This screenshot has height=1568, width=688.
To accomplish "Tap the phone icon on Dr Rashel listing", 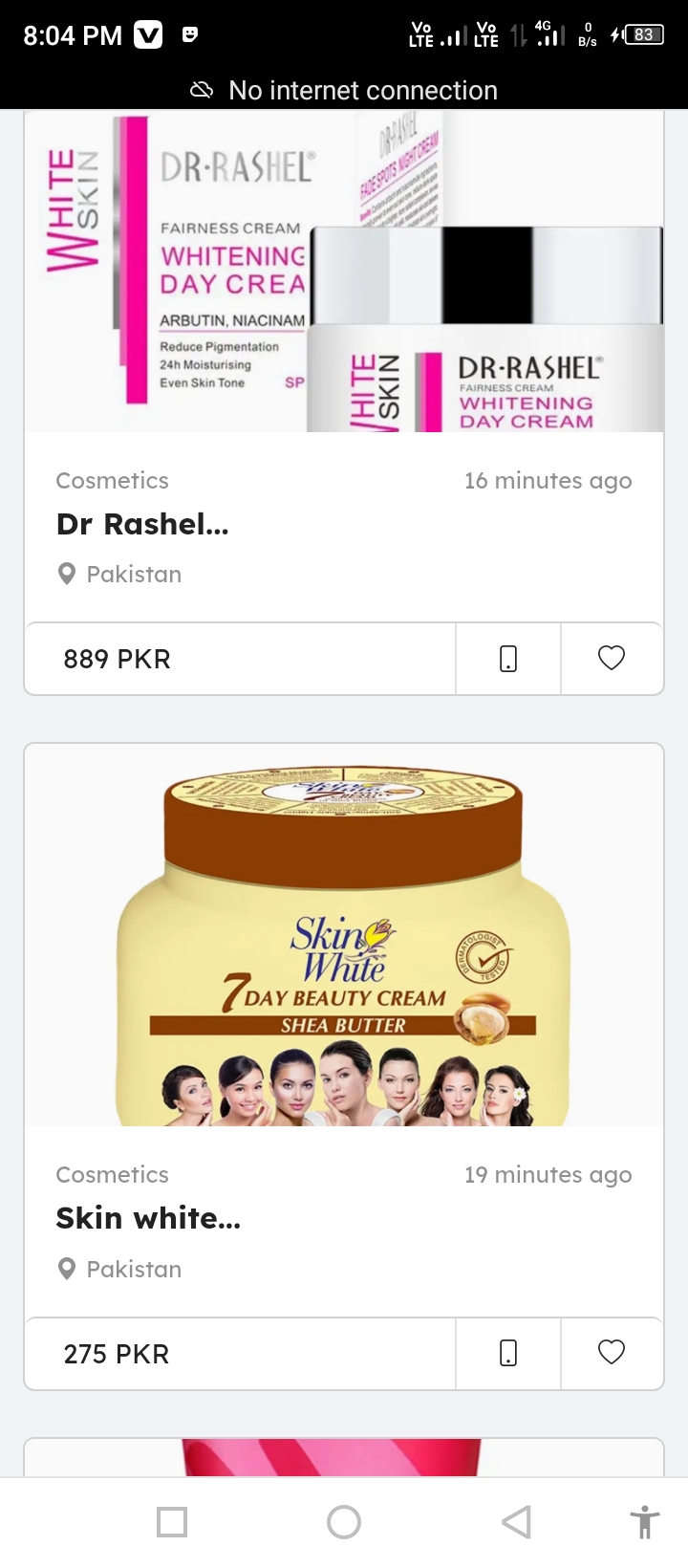I will 508,659.
